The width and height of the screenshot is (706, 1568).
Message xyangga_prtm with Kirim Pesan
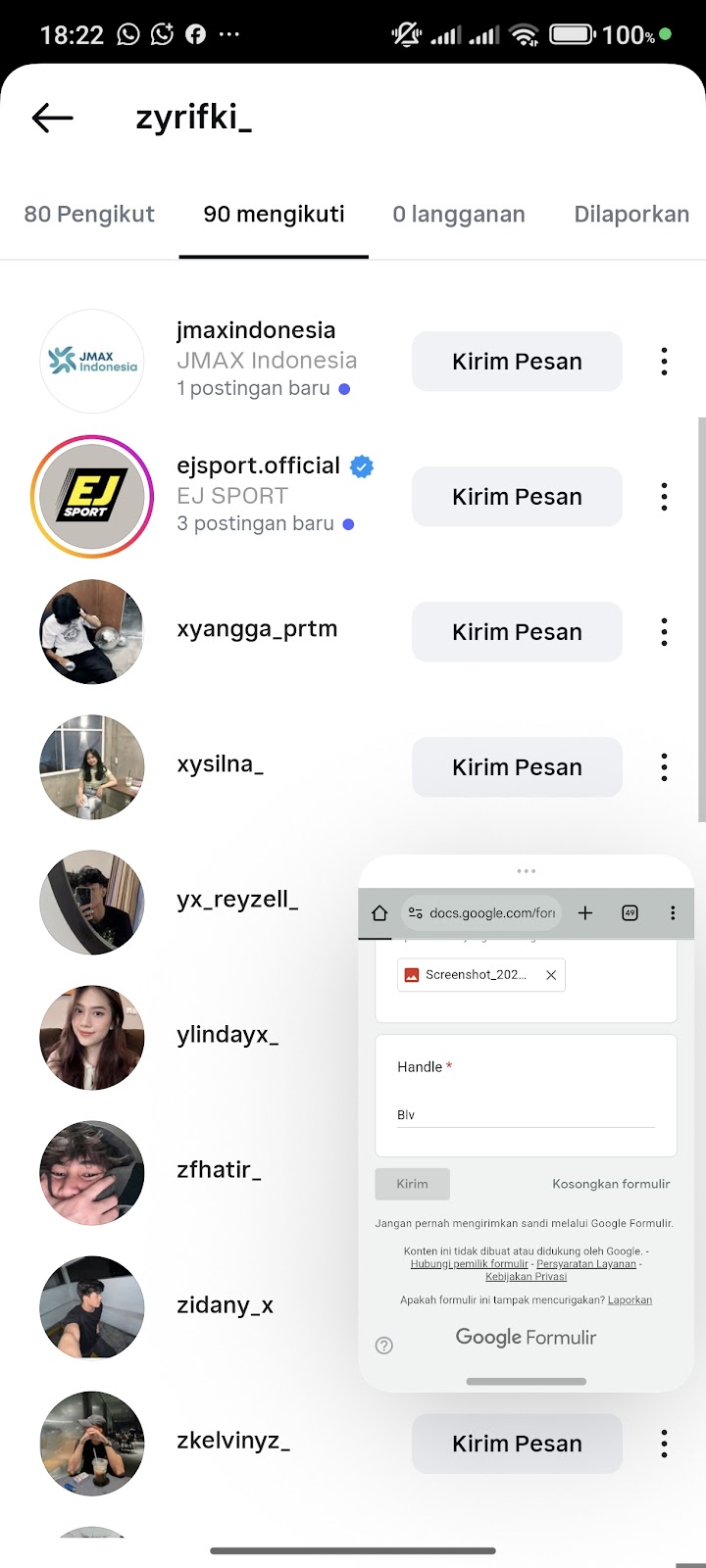pyautogui.click(x=517, y=632)
